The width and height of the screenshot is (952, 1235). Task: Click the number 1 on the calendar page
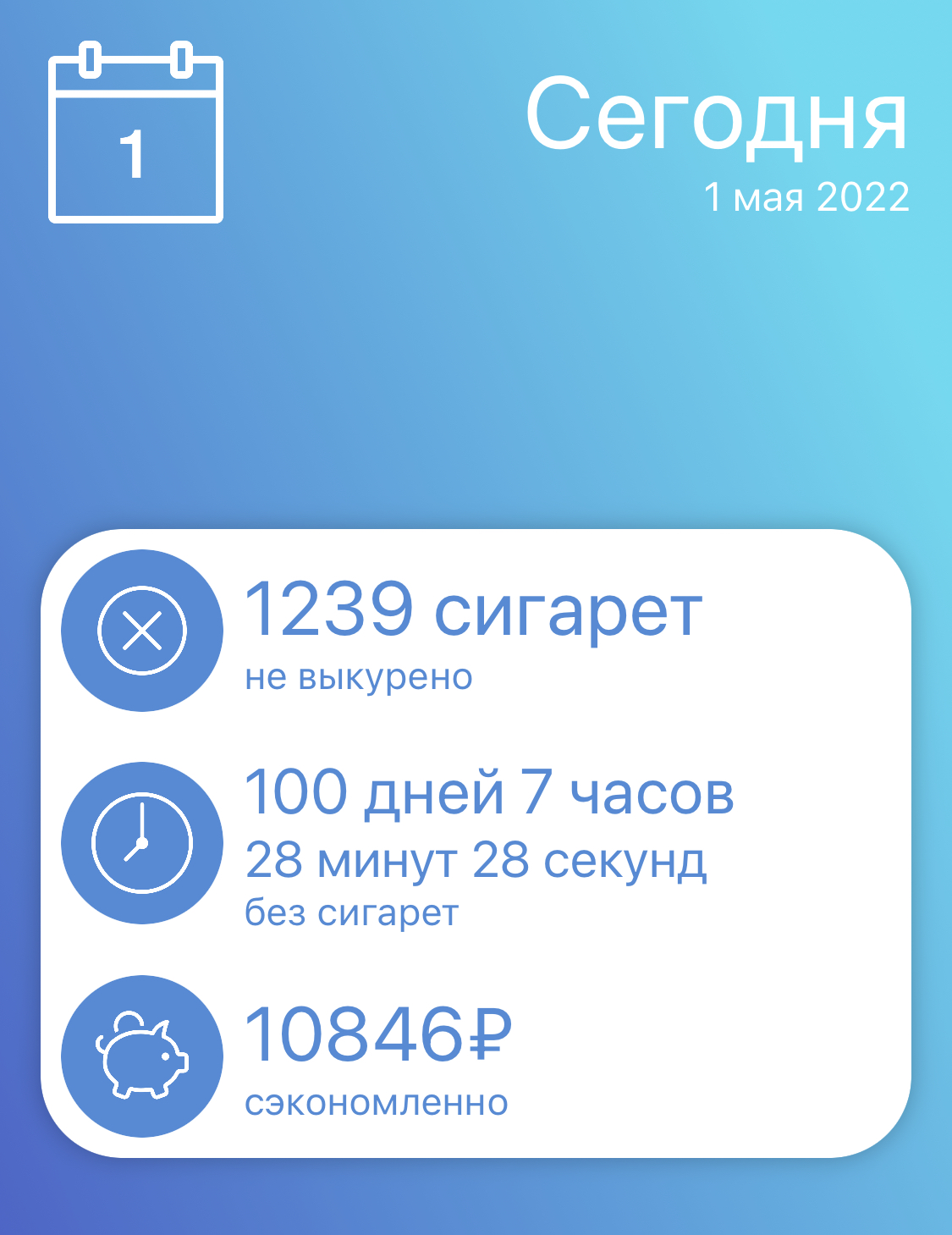135,148
